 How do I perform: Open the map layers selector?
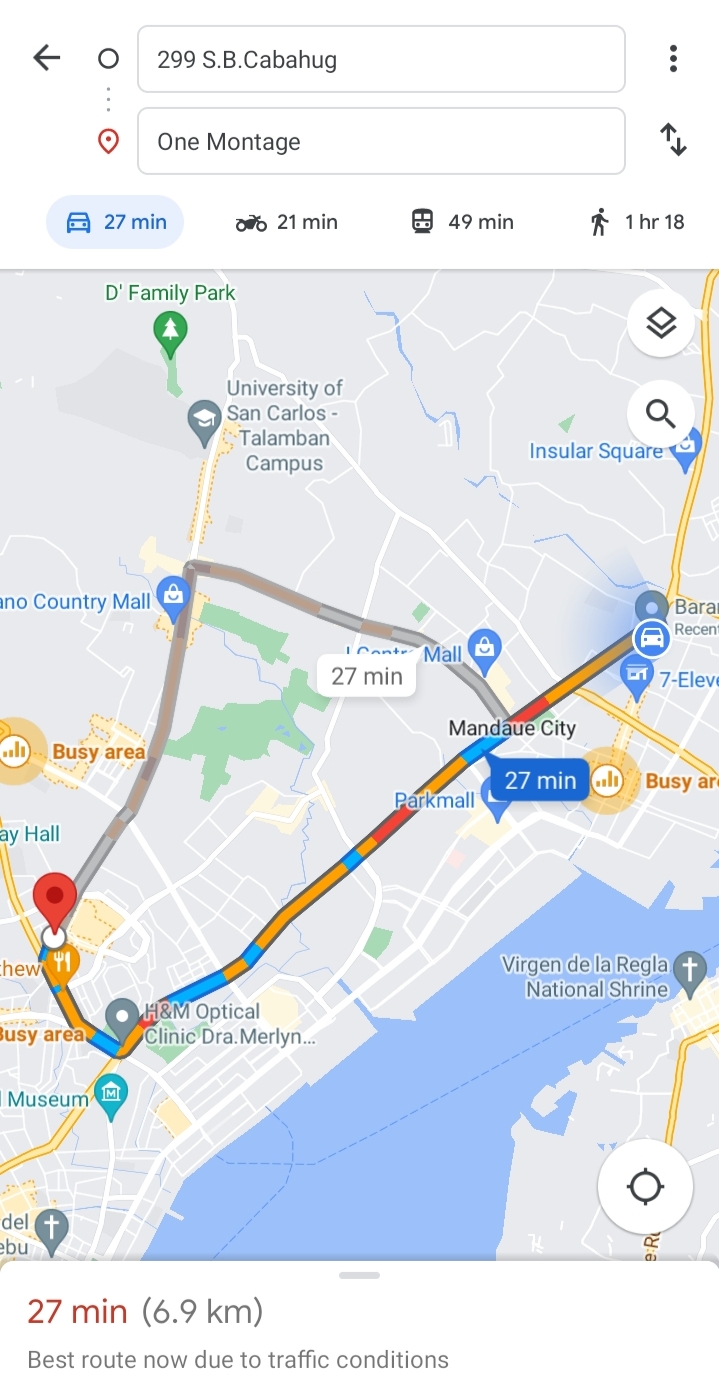661,324
